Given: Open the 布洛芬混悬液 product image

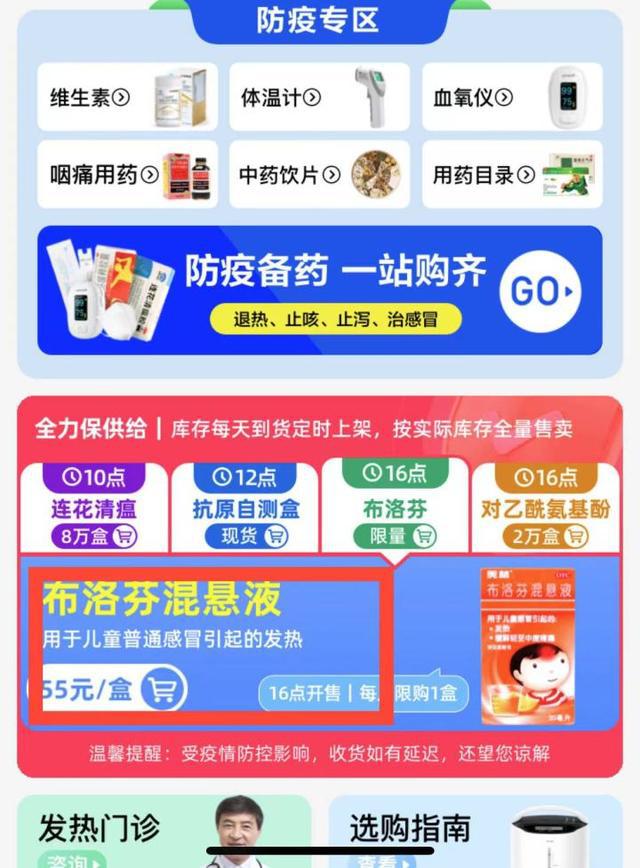Looking at the screenshot, I should point(527,646).
